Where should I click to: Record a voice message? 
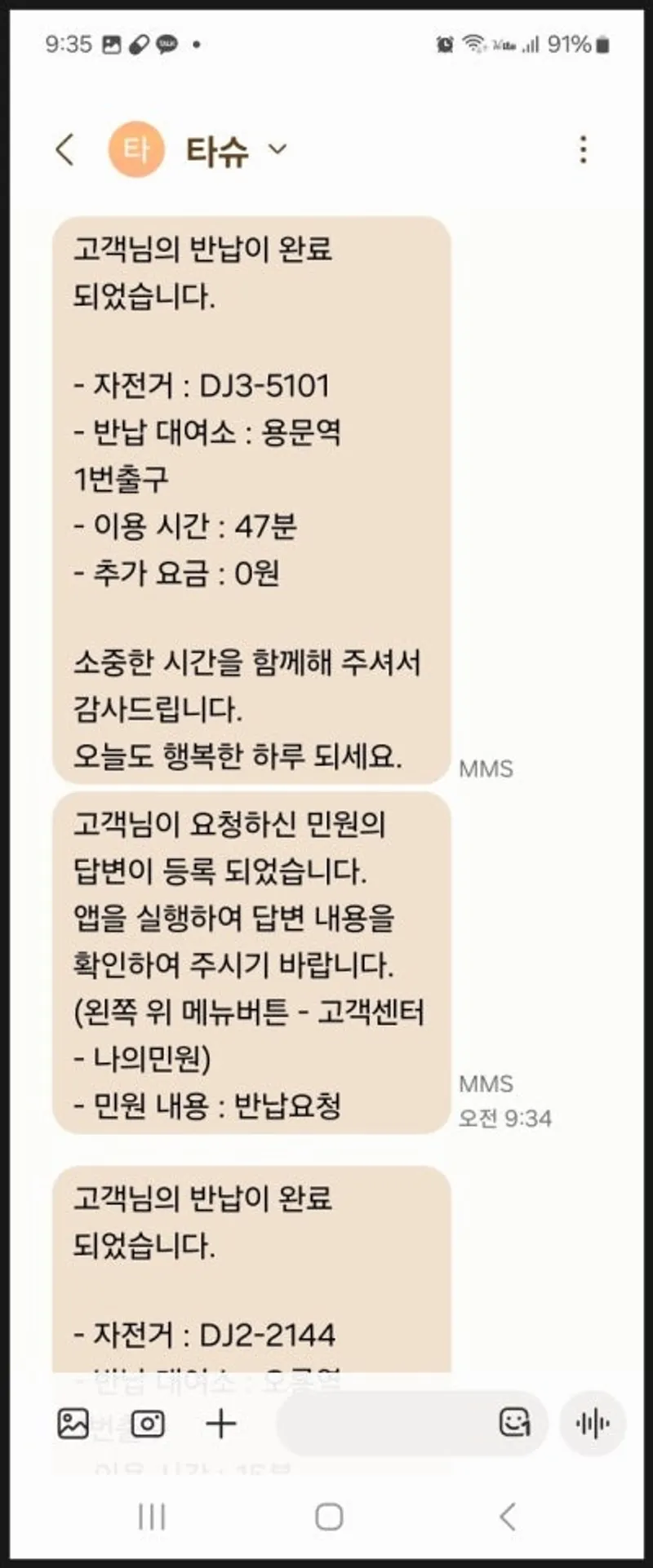tap(593, 1424)
